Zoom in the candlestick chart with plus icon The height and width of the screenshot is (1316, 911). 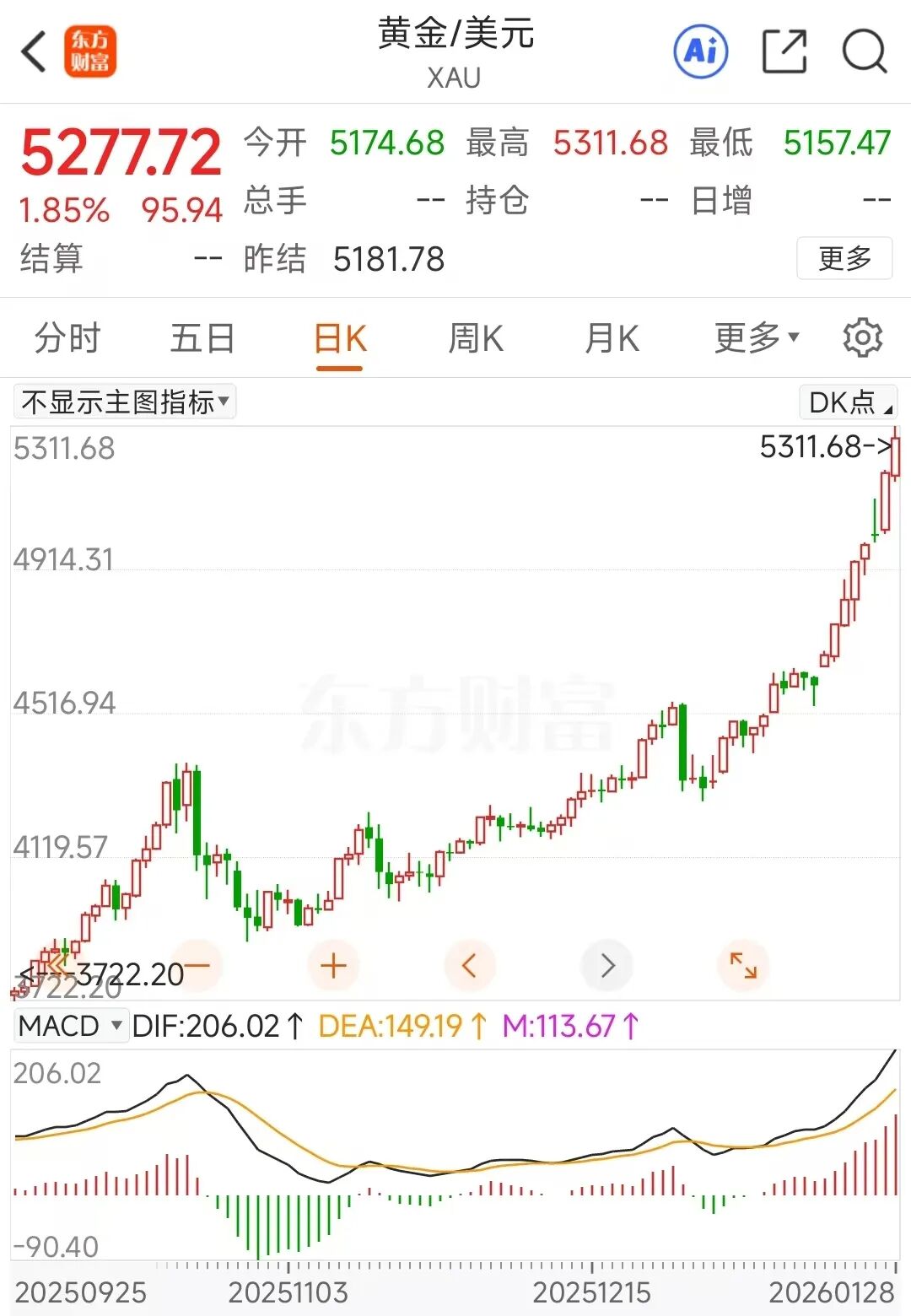tap(333, 965)
